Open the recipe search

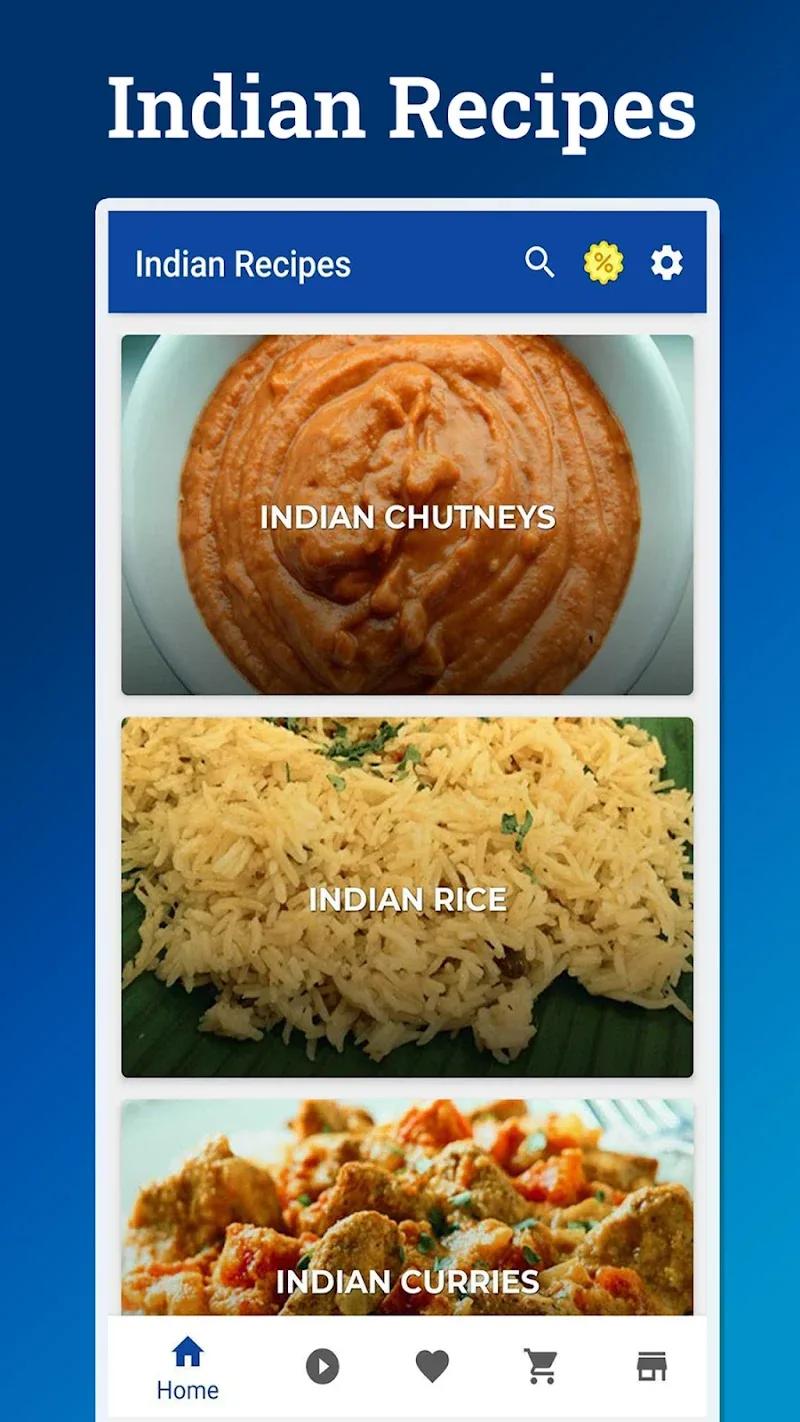[x=539, y=263]
